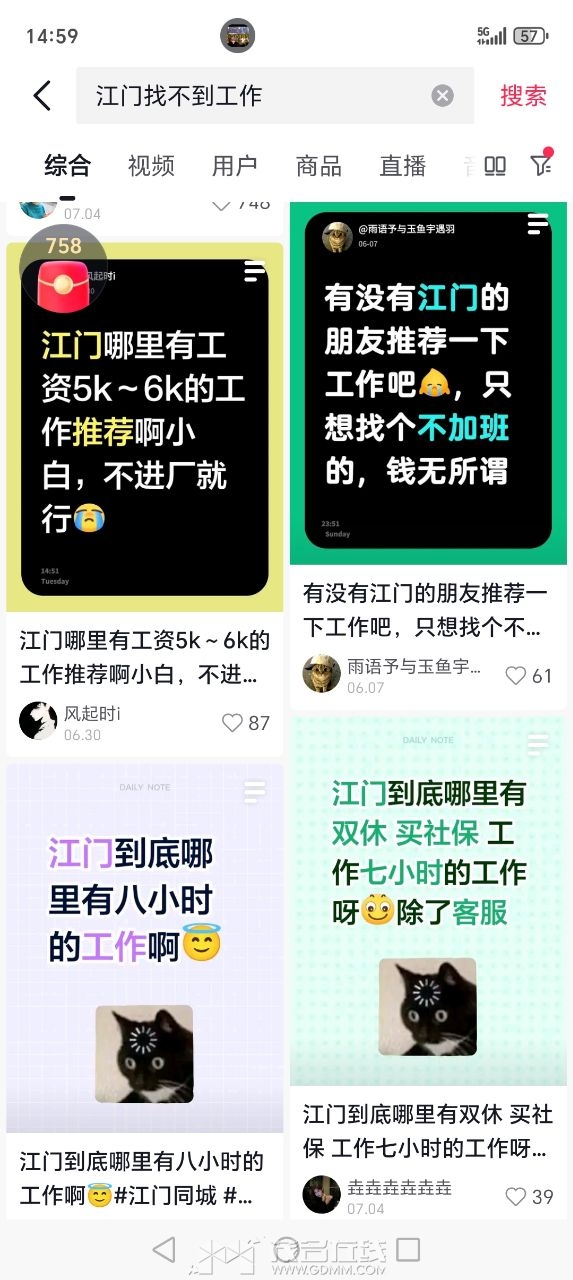Toggle the result layout view icon
This screenshot has width=573, height=1280.
495,166
